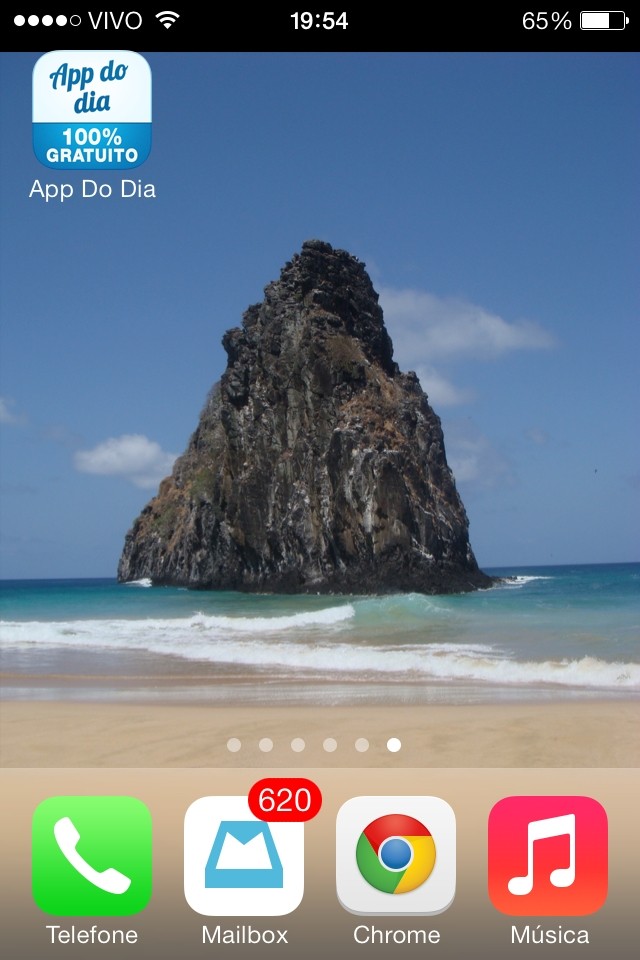
Task: Open the App Do Dia app
Action: [x=92, y=110]
